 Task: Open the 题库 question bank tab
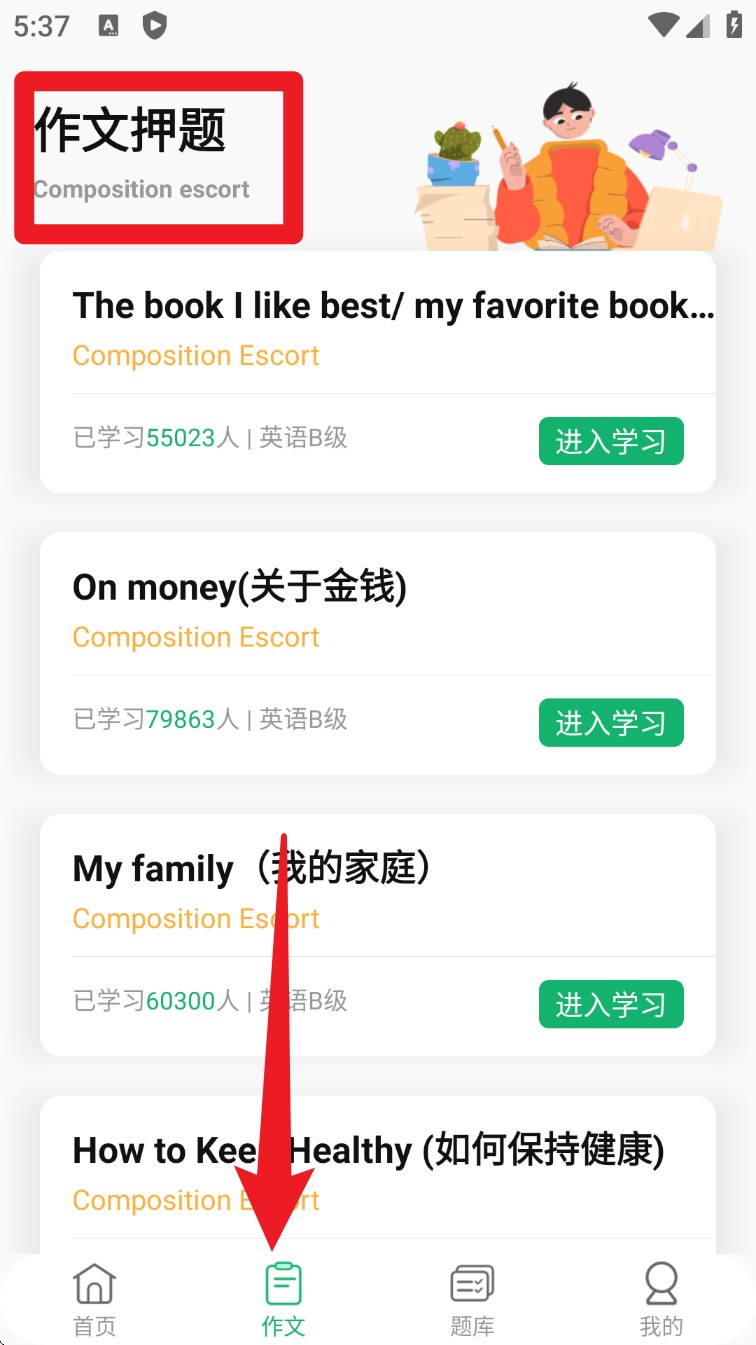pyautogui.click(x=471, y=1298)
